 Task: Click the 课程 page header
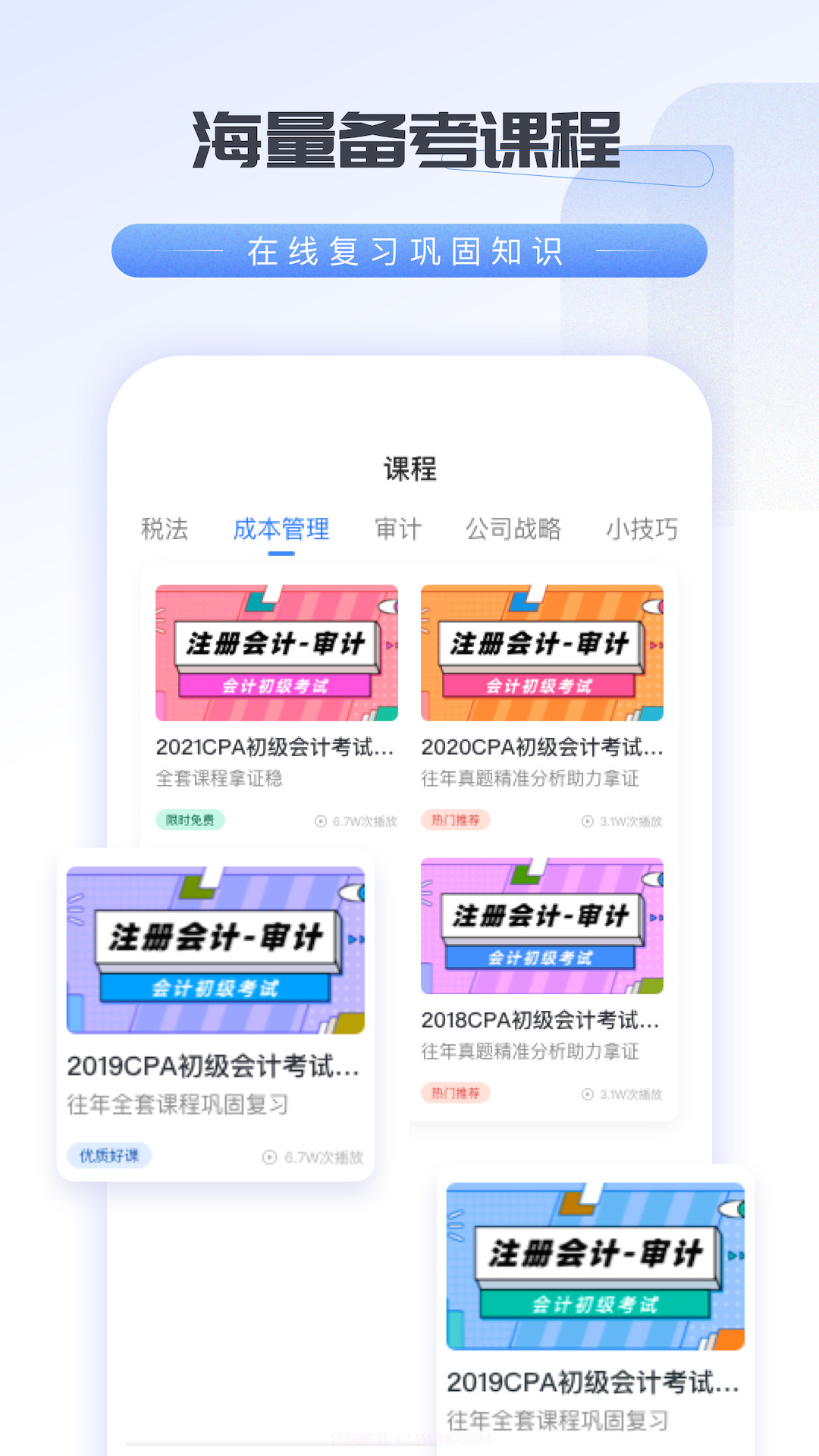pos(409,469)
